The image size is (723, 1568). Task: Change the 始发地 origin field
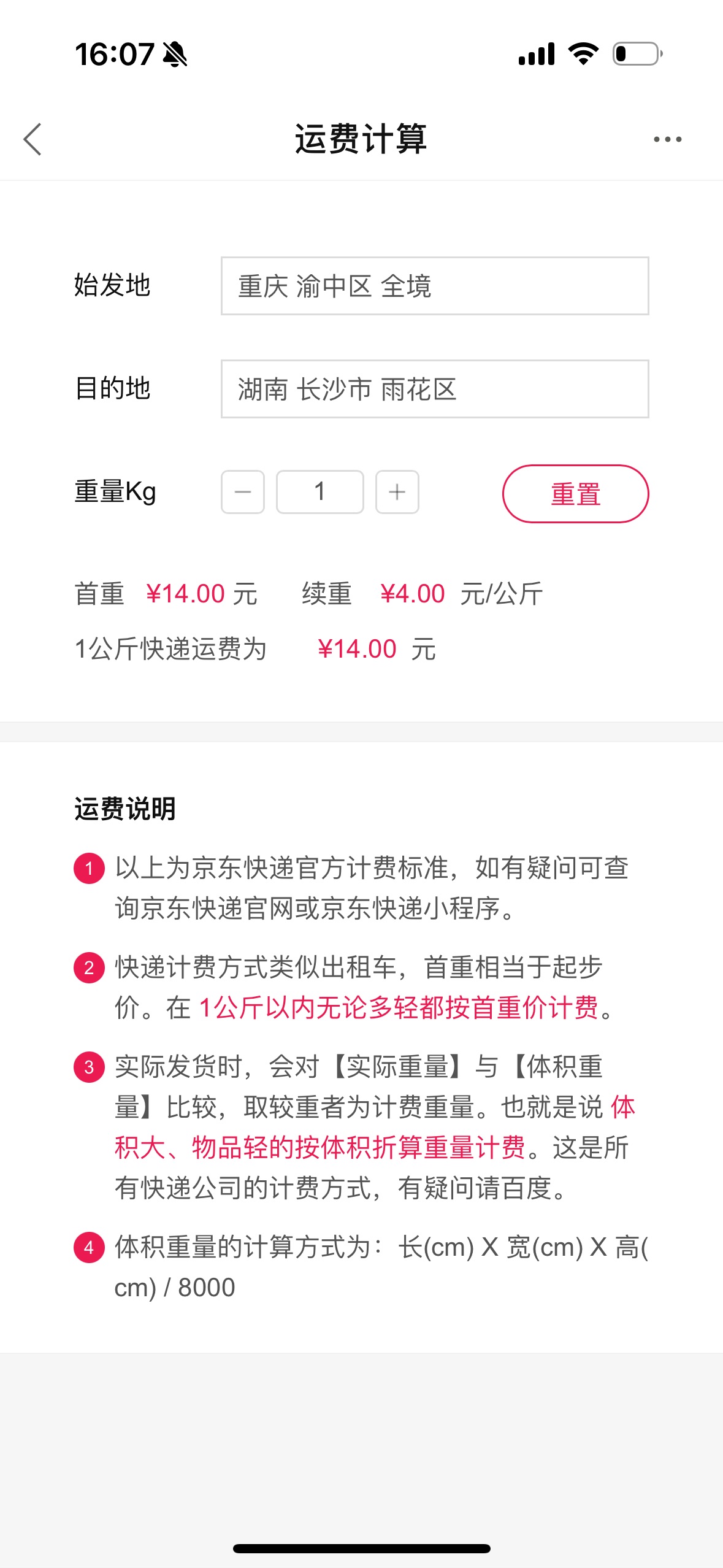pos(435,286)
